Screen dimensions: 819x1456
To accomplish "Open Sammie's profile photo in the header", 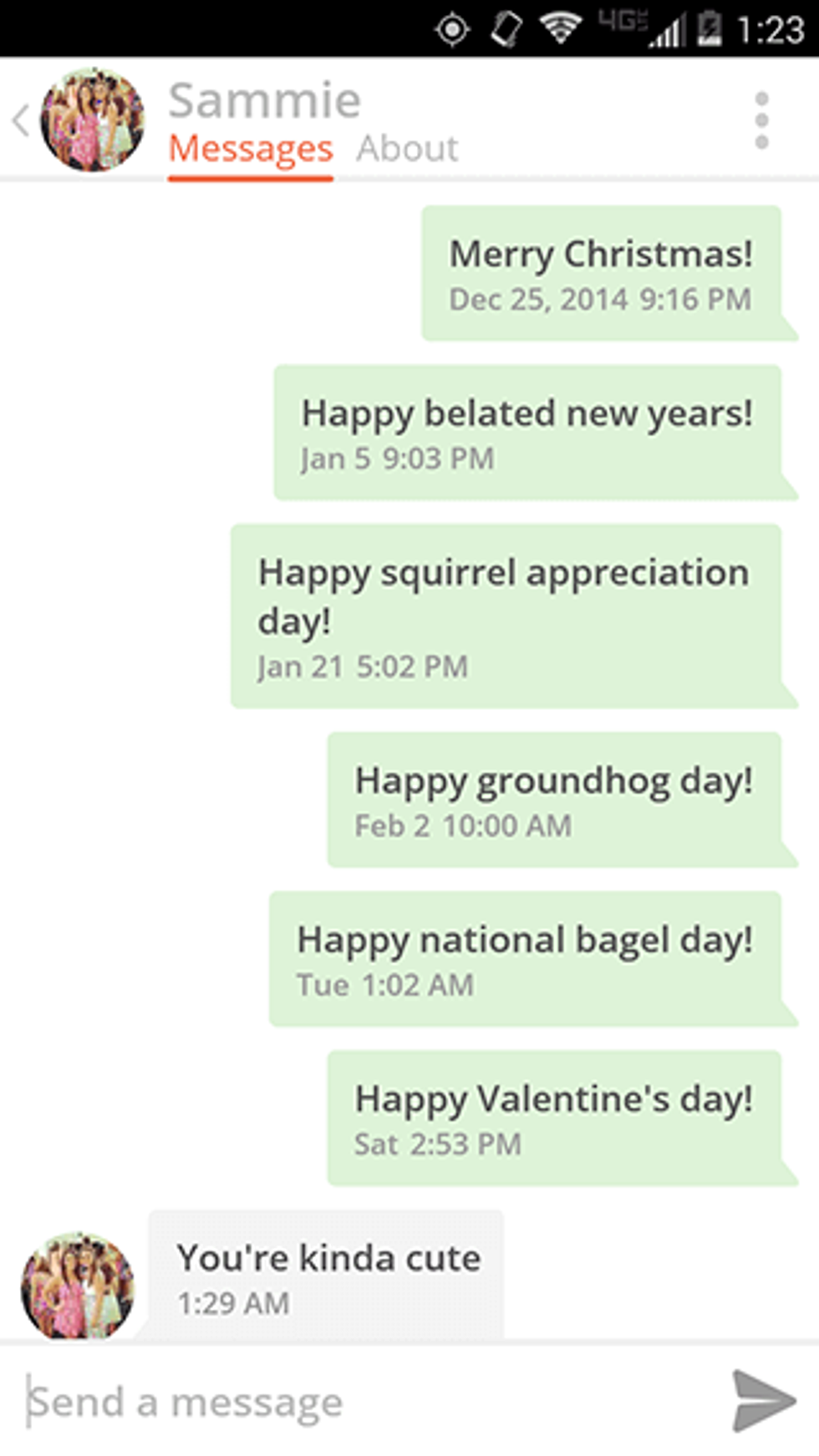I will 93,120.
